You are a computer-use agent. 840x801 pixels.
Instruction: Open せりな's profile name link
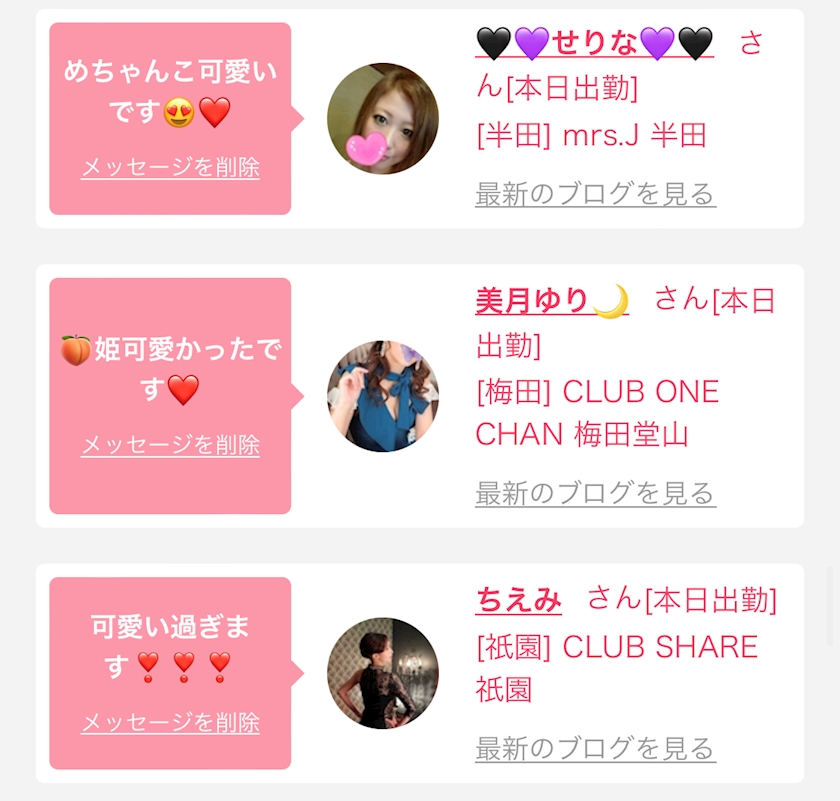[595, 43]
